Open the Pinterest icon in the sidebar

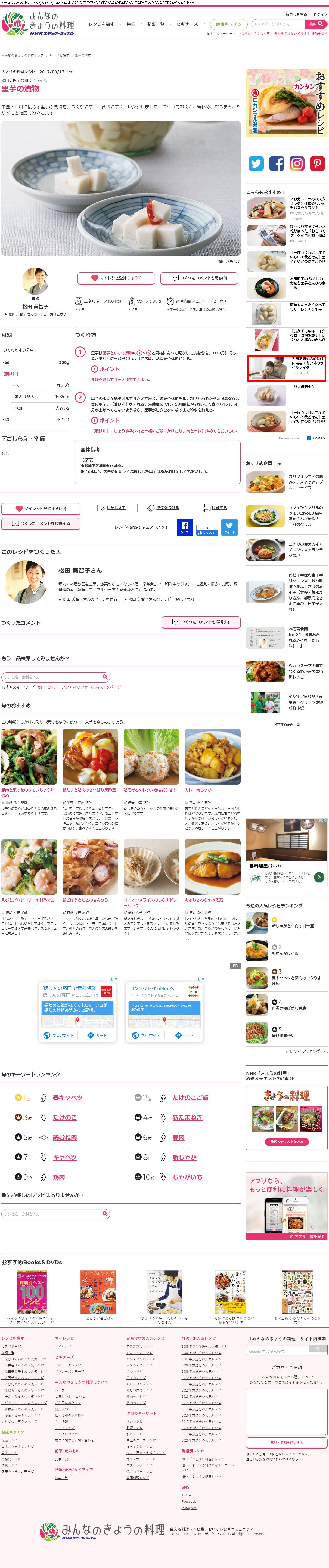click(317, 163)
